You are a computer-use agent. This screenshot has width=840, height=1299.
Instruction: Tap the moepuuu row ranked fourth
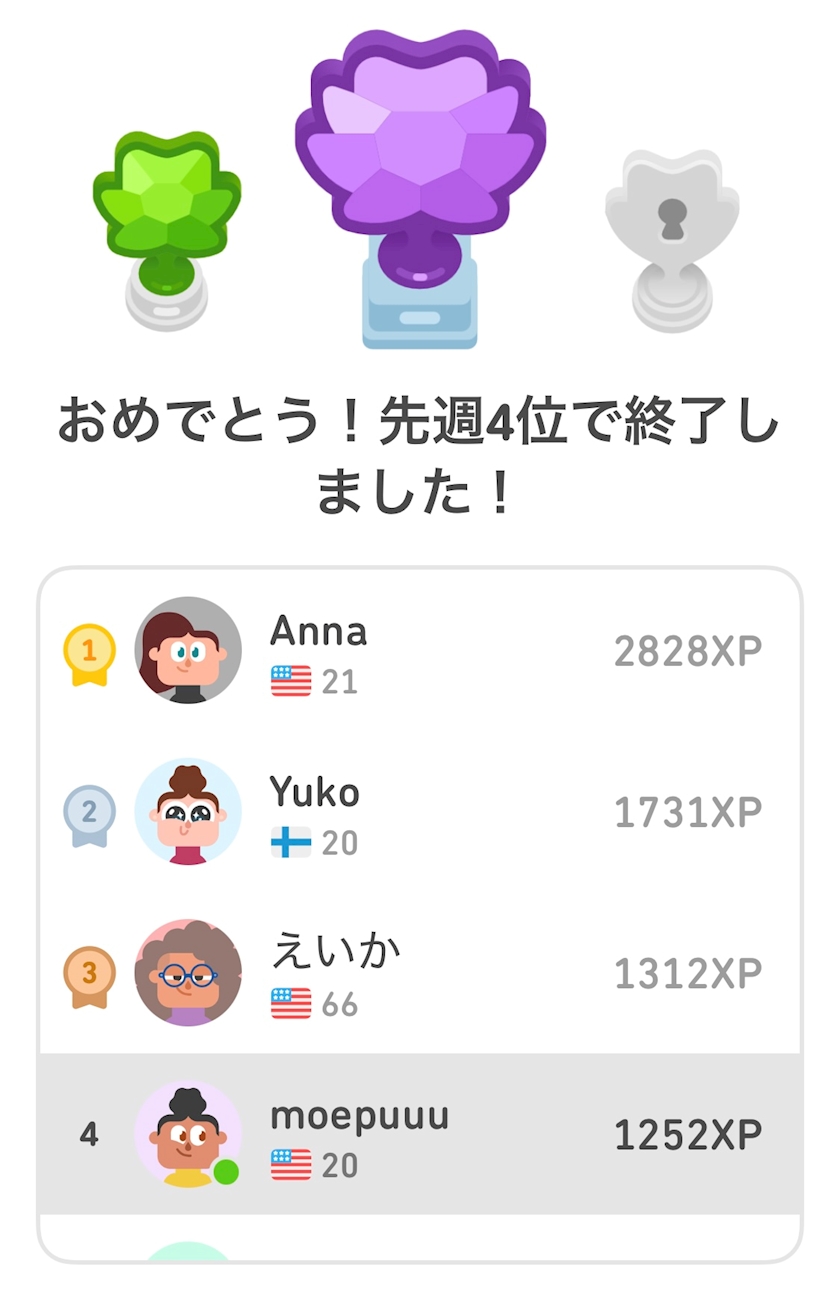tap(418, 1135)
